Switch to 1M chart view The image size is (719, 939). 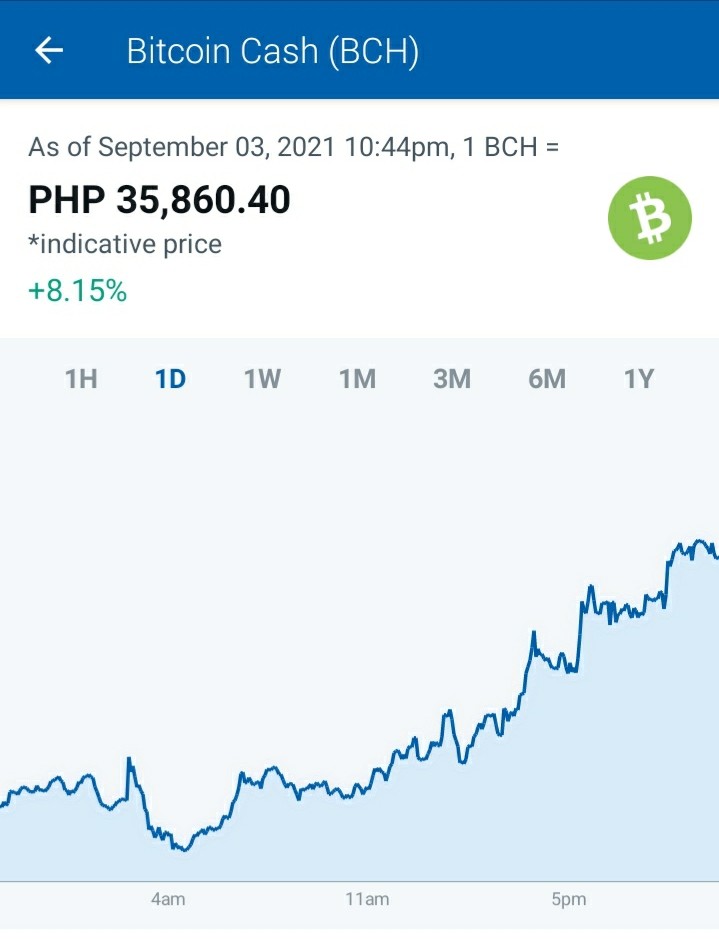tap(357, 378)
